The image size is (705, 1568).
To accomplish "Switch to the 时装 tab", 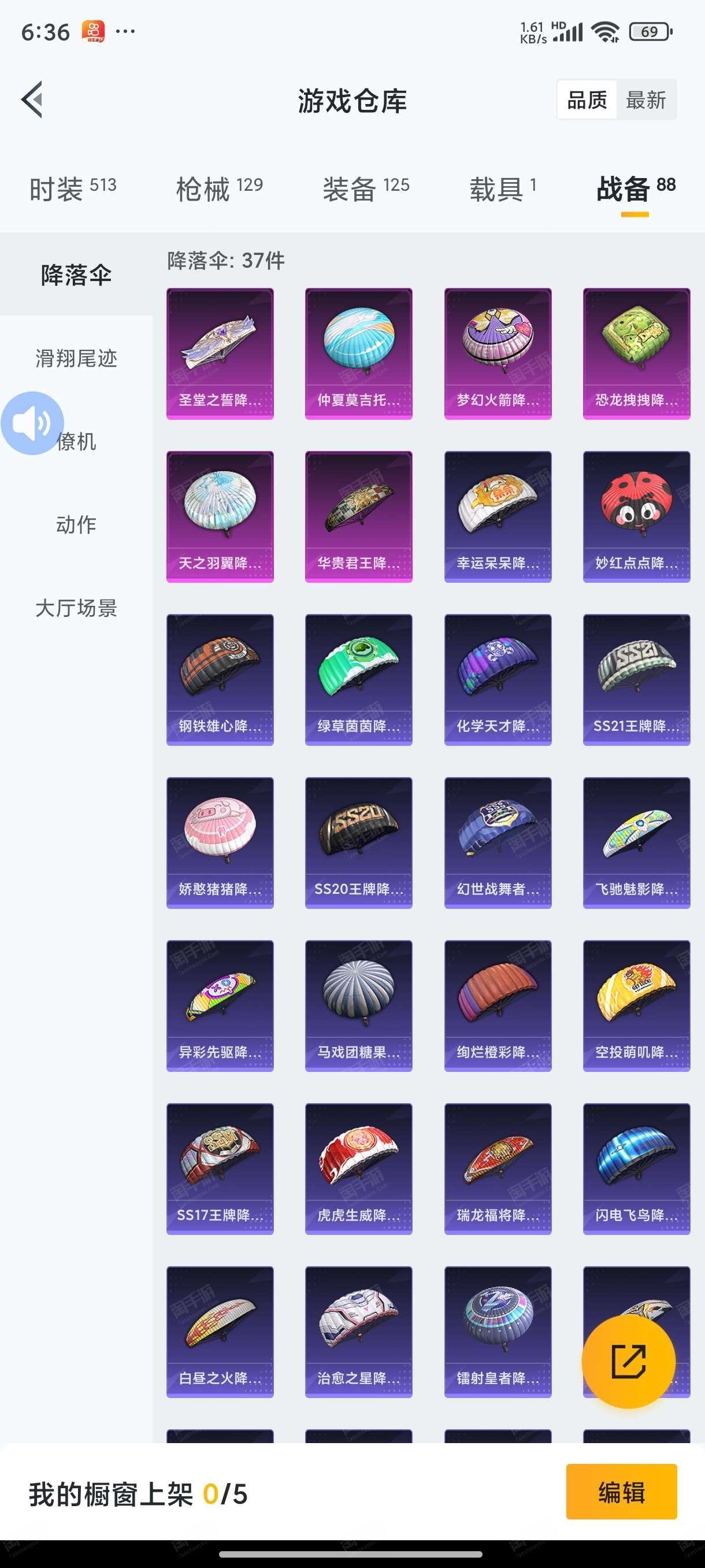I will [x=73, y=188].
